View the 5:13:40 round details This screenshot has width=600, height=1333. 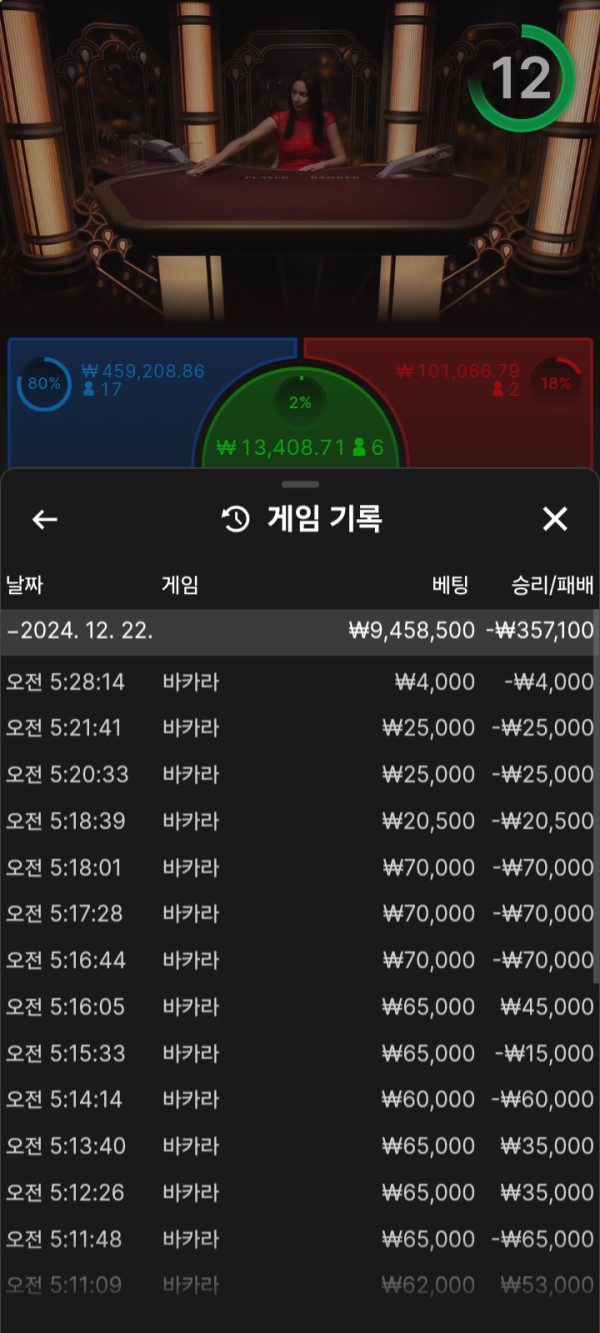click(298, 1146)
